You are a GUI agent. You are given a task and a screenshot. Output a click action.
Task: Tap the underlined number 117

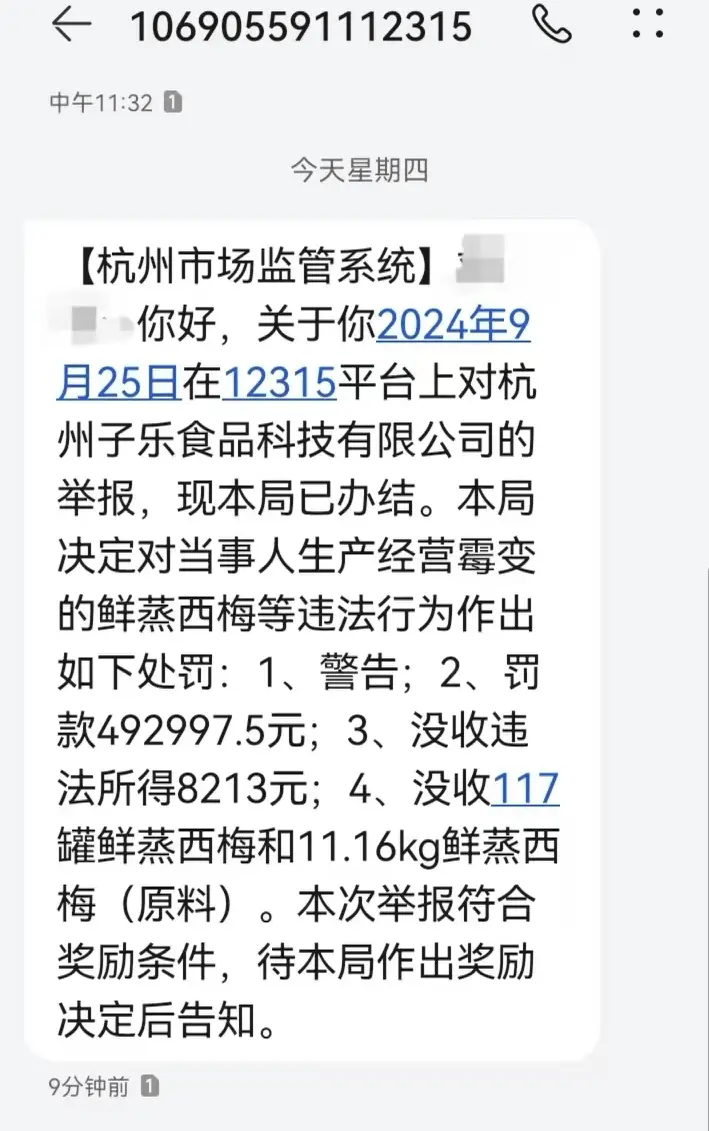pos(525,790)
